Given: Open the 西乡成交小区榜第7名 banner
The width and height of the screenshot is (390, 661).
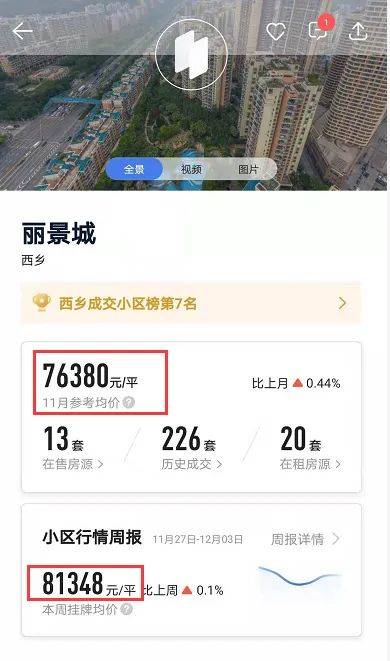Looking at the screenshot, I should pyautogui.click(x=191, y=303).
